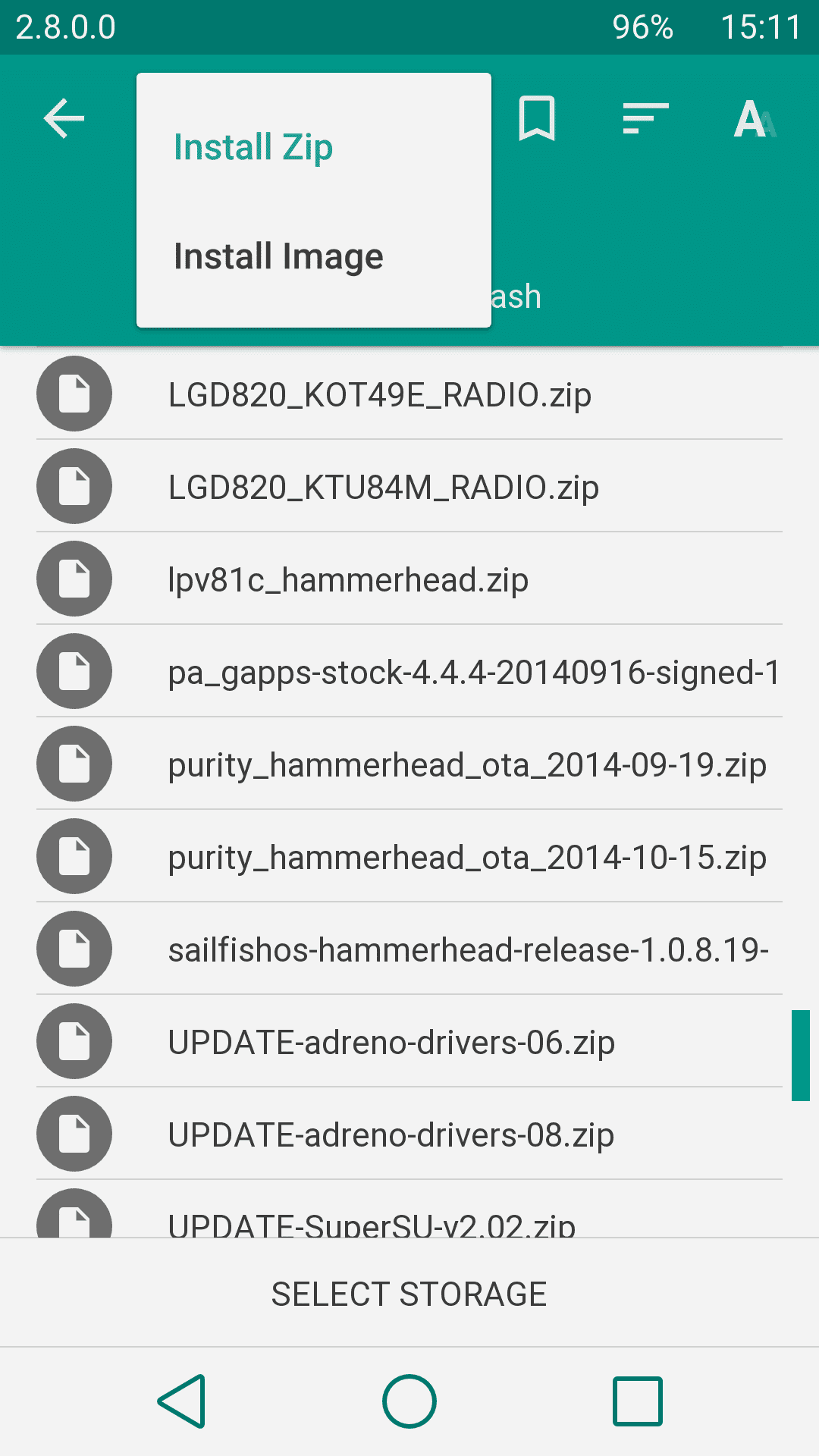Viewport: 819px width, 1456px height.
Task: Select LGD820_KTU84M_RADIO.zip file
Action: coord(383,488)
